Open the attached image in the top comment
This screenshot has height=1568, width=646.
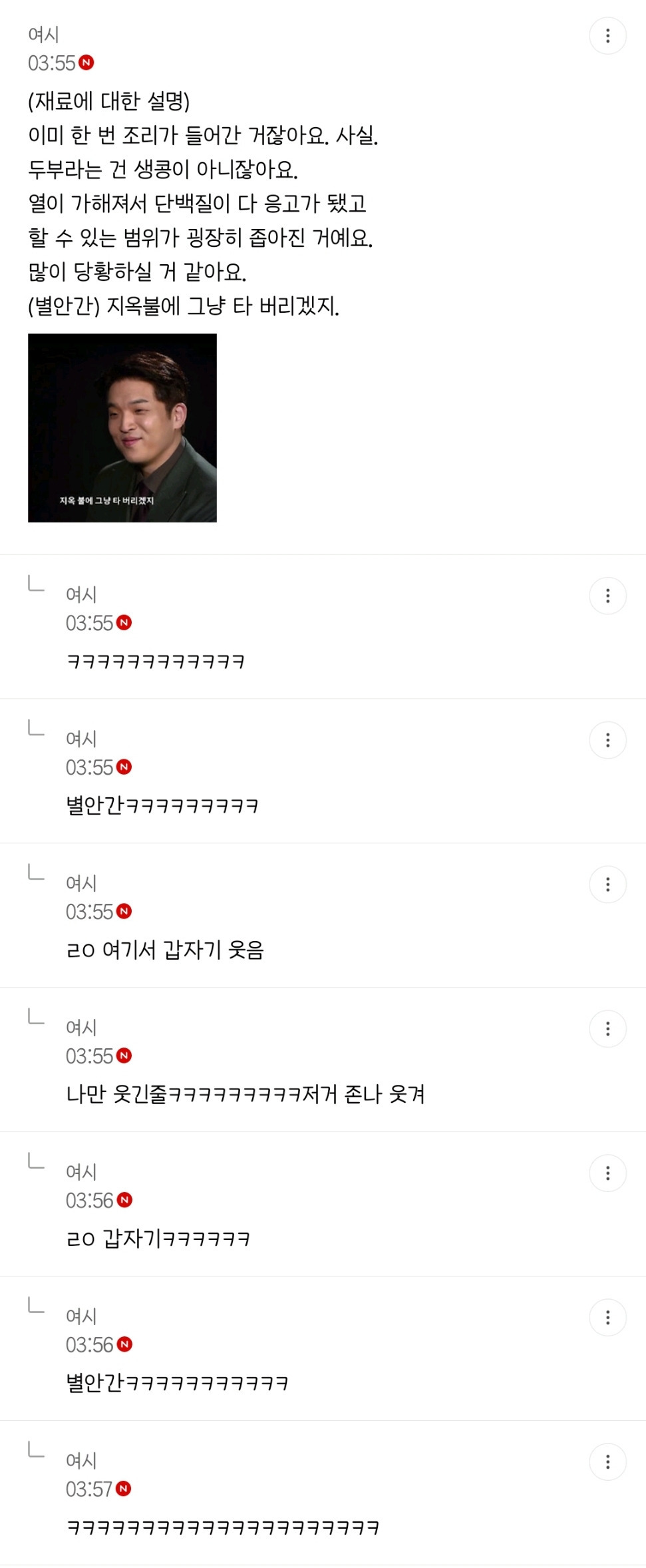(122, 428)
